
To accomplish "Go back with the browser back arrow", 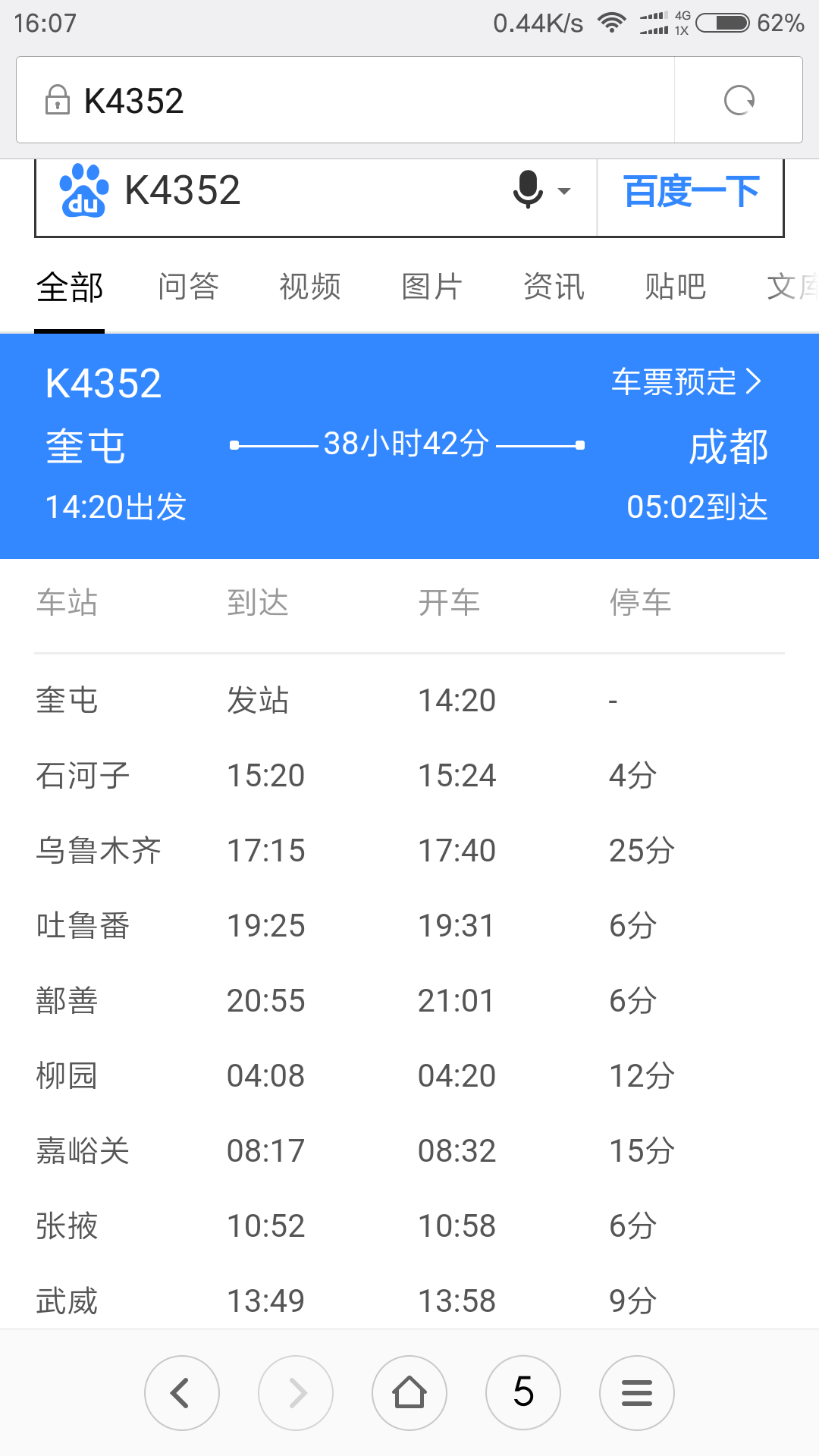I will pos(182,1393).
